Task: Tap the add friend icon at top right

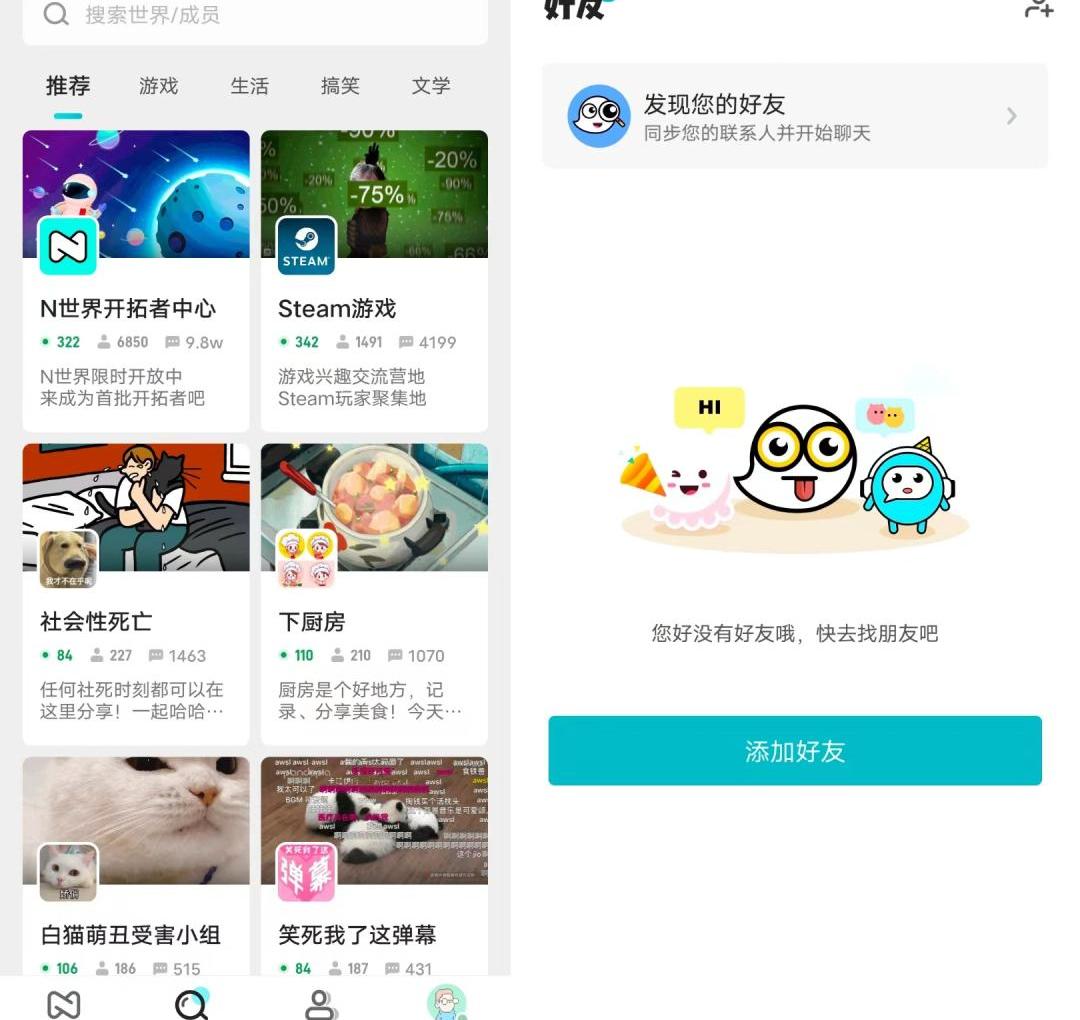Action: (x=1038, y=8)
